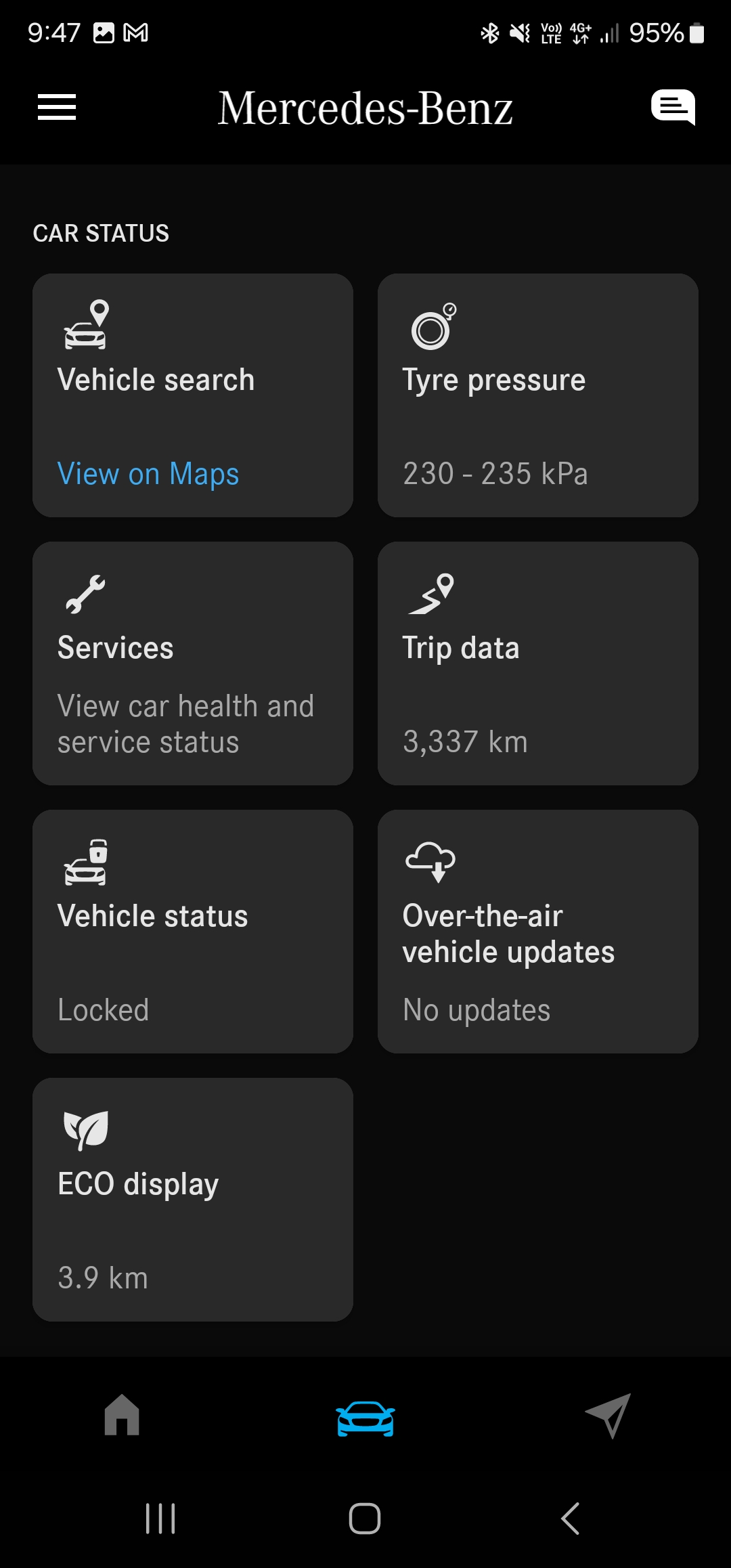Show recent apps from the navigation bar

point(160,1519)
